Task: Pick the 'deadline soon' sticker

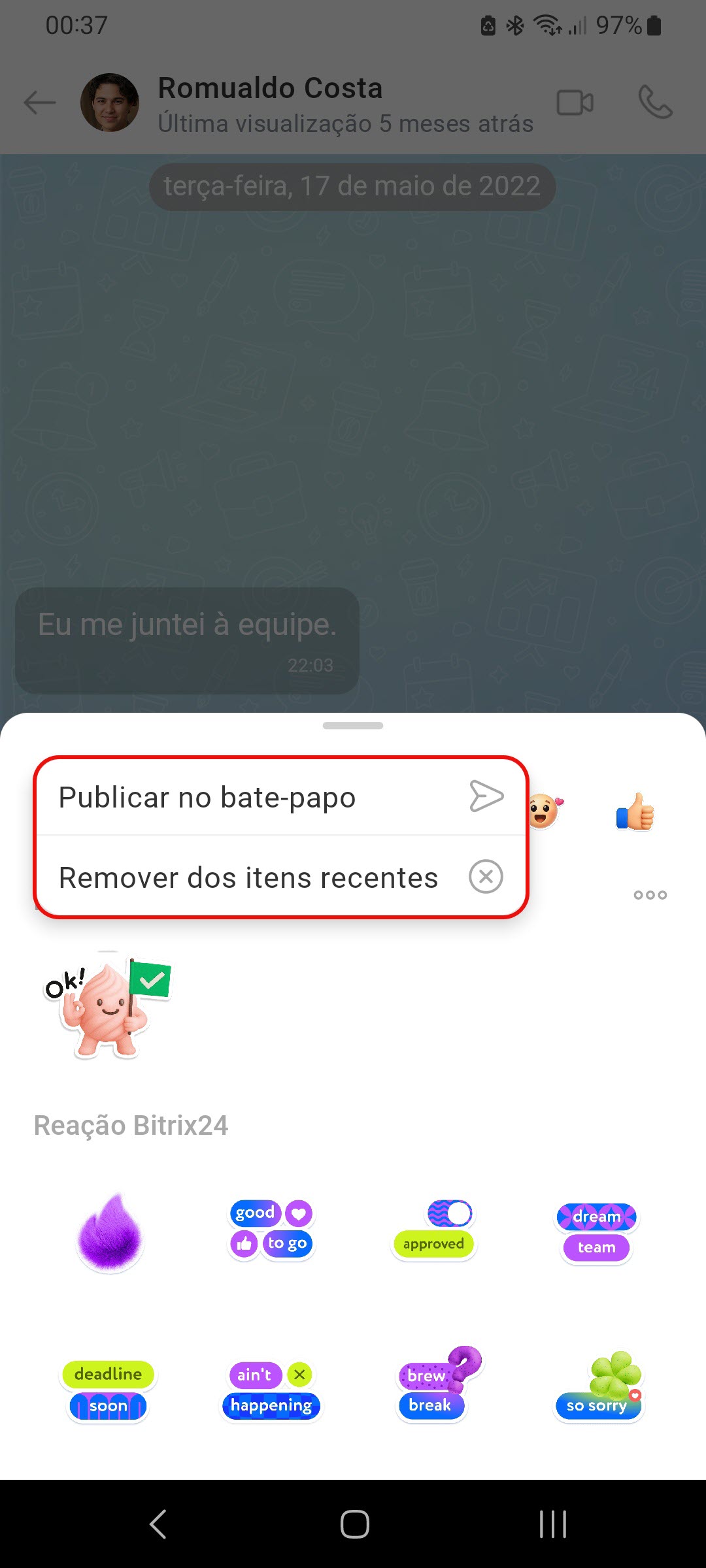Action: 108,1388
